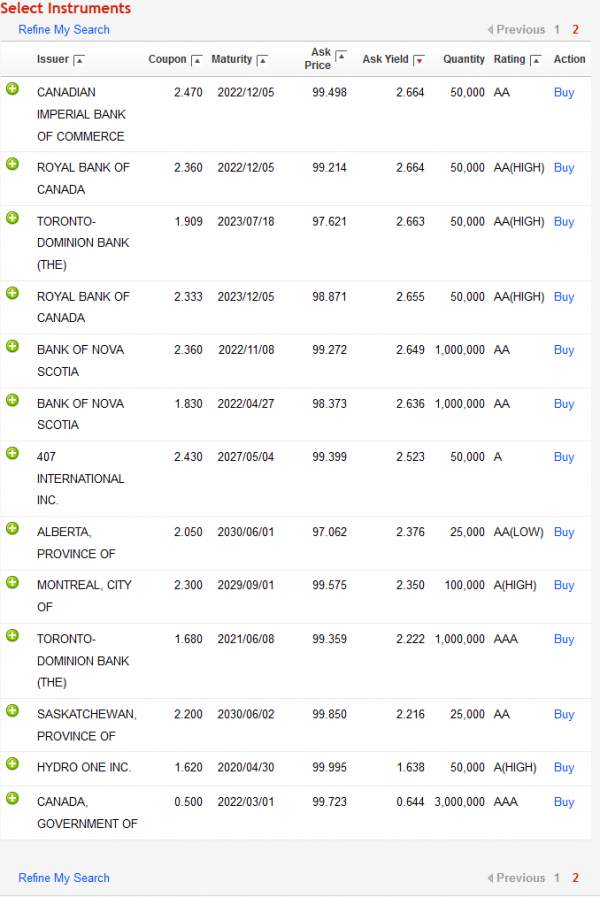Sort by Ask Yield descending arrow

pos(419,60)
